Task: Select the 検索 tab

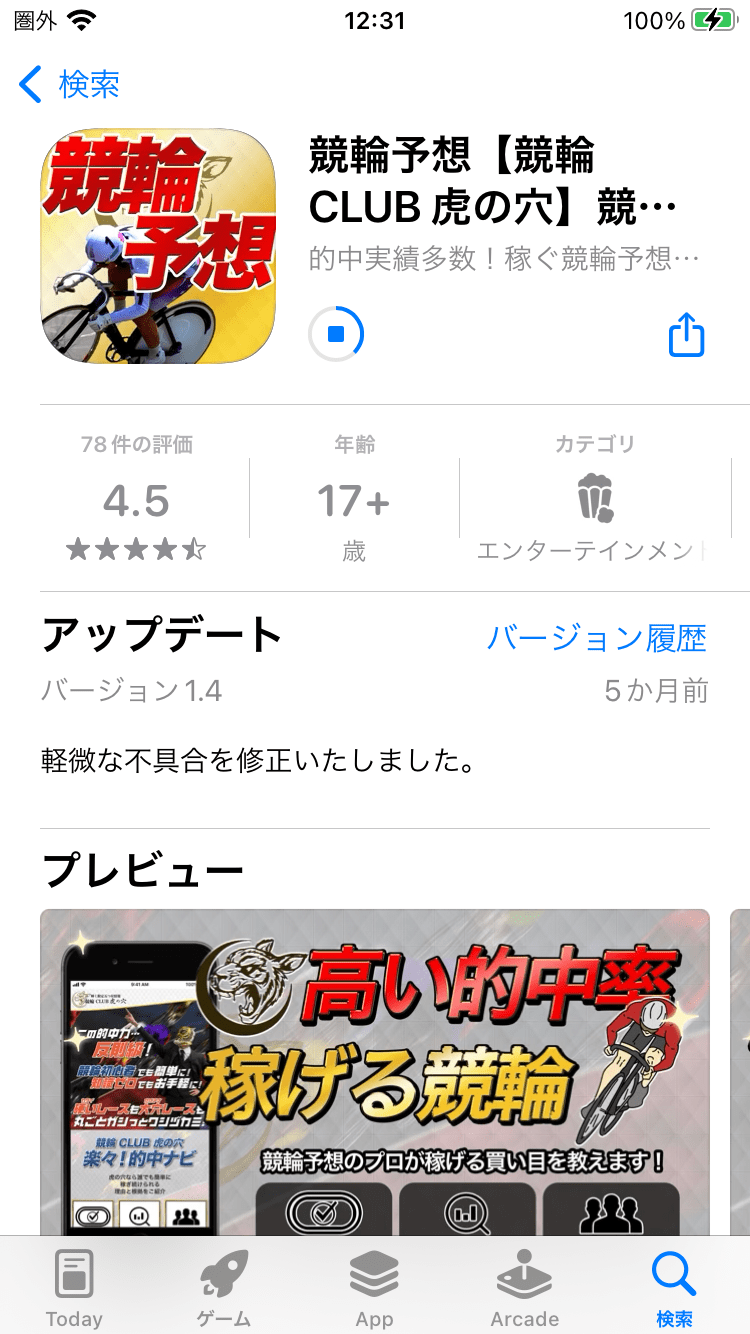Action: pyautogui.click(x=674, y=1288)
